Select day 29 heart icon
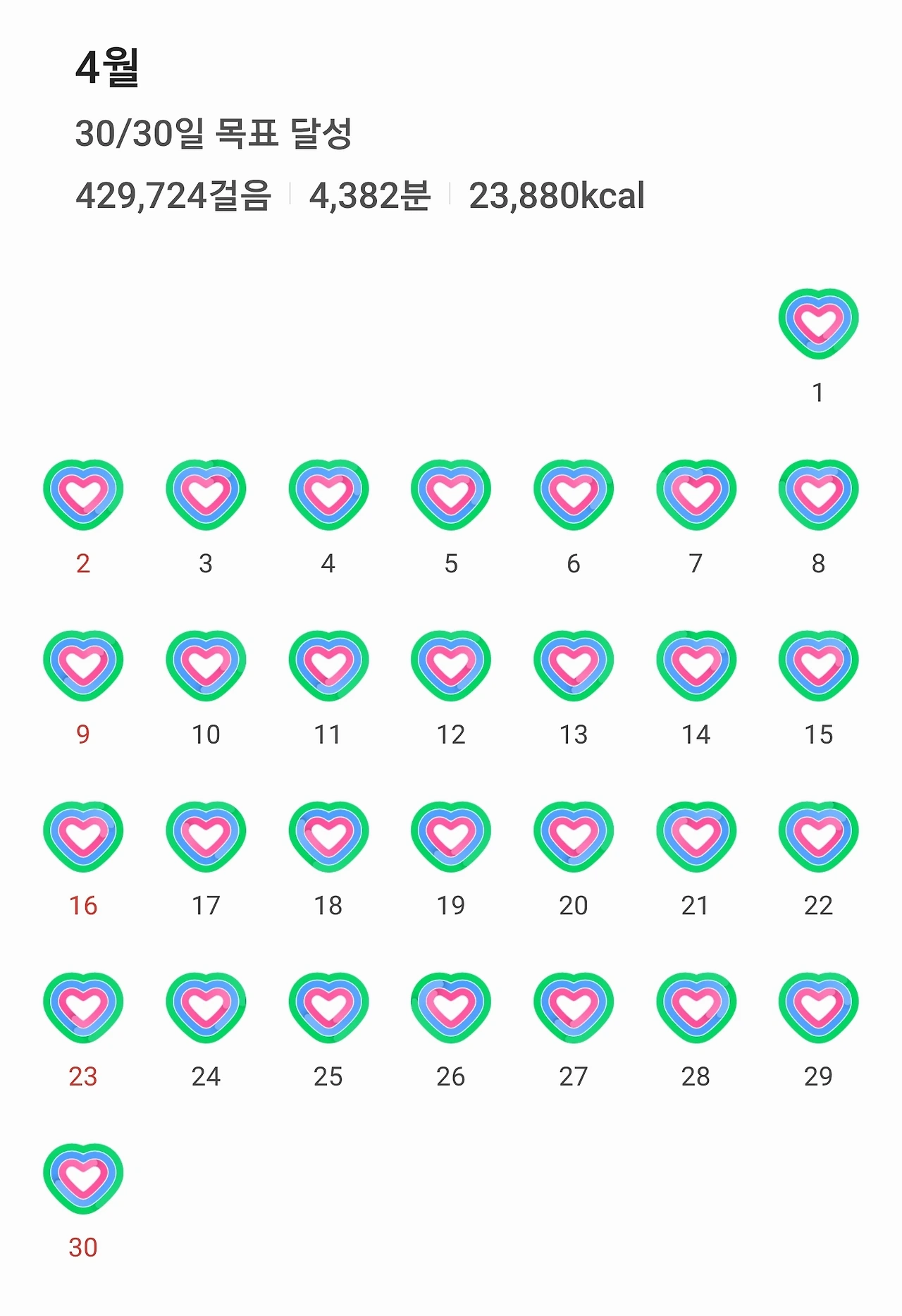Screen dimensions: 902x1316 click(x=818, y=1007)
